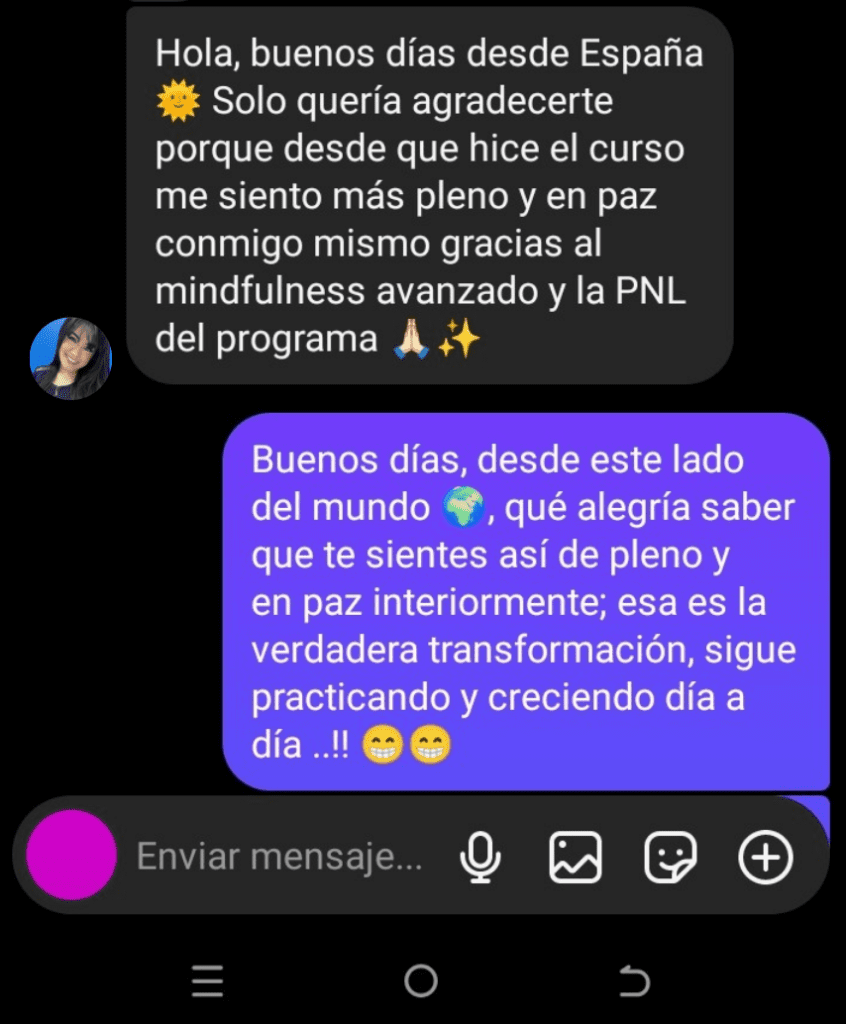Tap the purple circle button beside message field

71,855
